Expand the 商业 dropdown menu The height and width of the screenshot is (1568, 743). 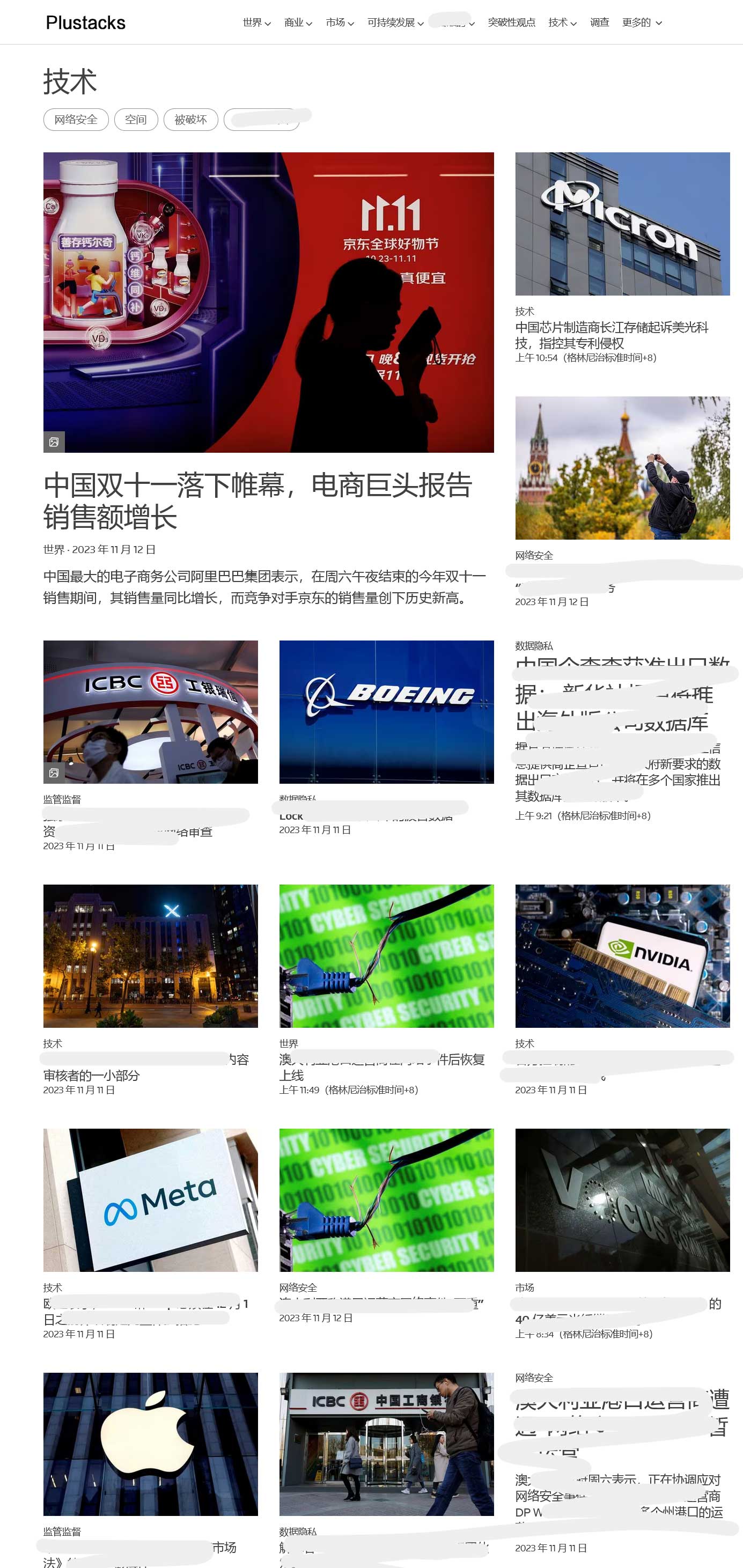tap(298, 23)
